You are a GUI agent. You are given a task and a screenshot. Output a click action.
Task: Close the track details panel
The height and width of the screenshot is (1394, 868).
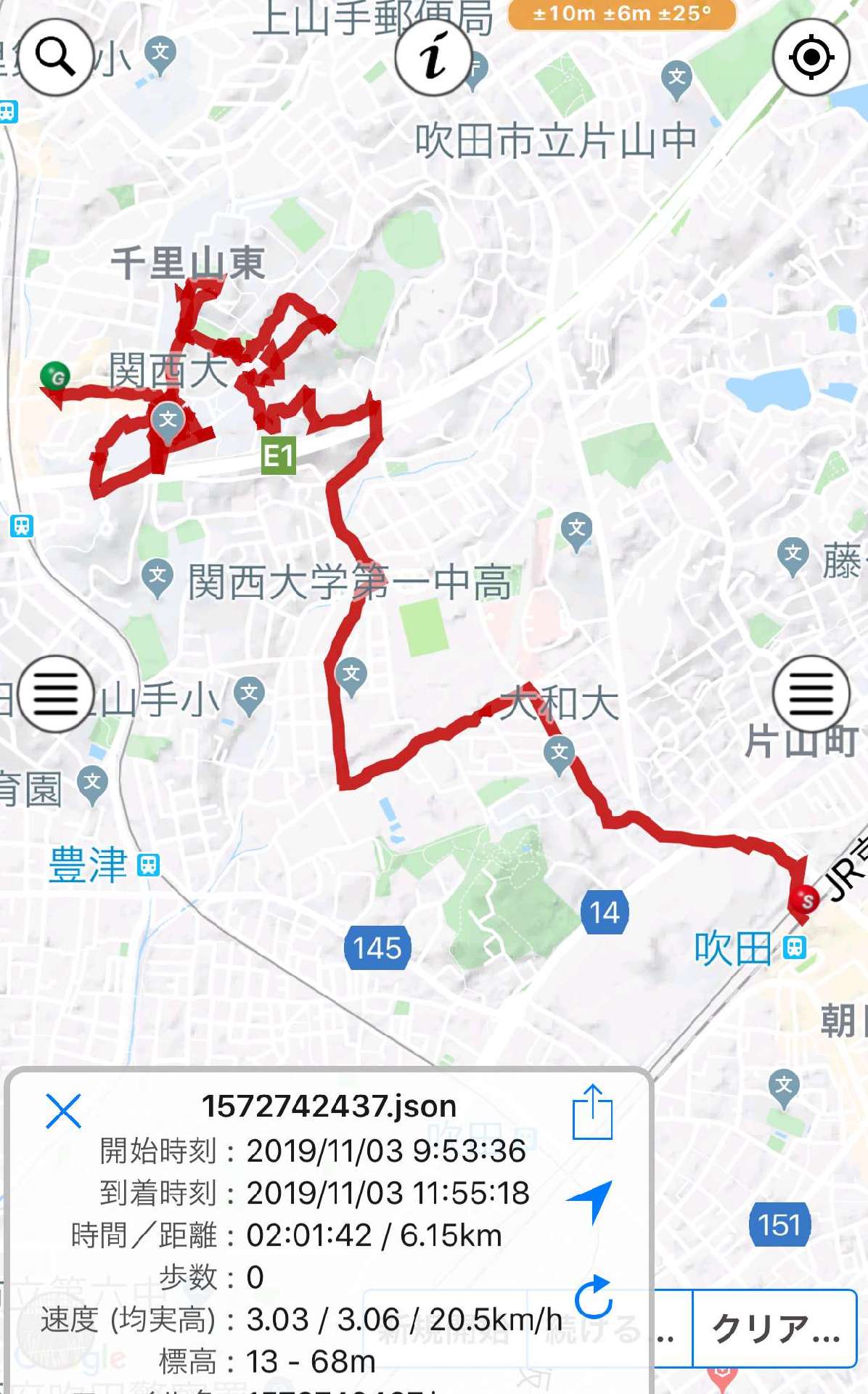[63, 1111]
